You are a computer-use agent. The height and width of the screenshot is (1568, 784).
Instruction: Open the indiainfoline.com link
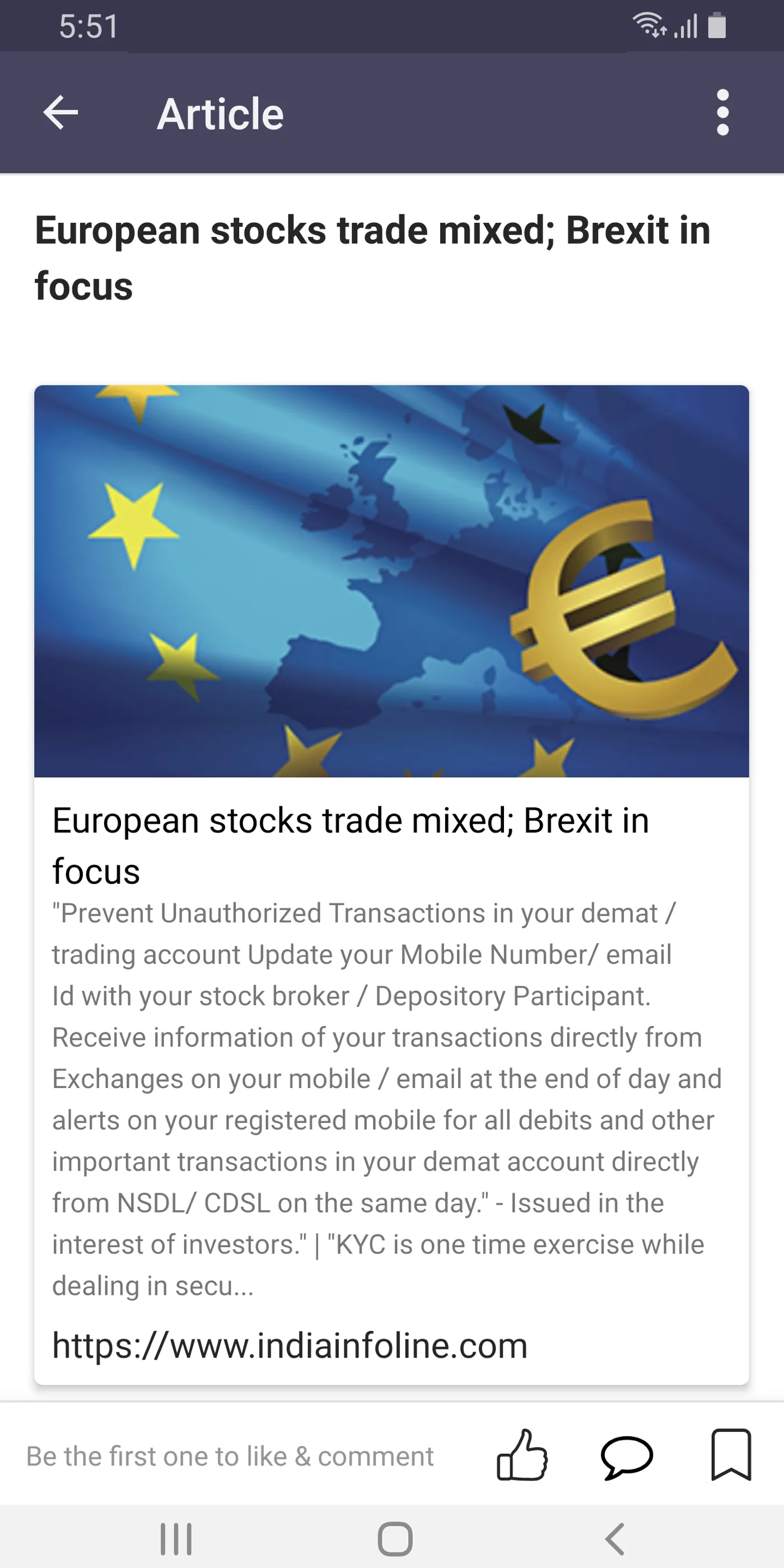(290, 1345)
